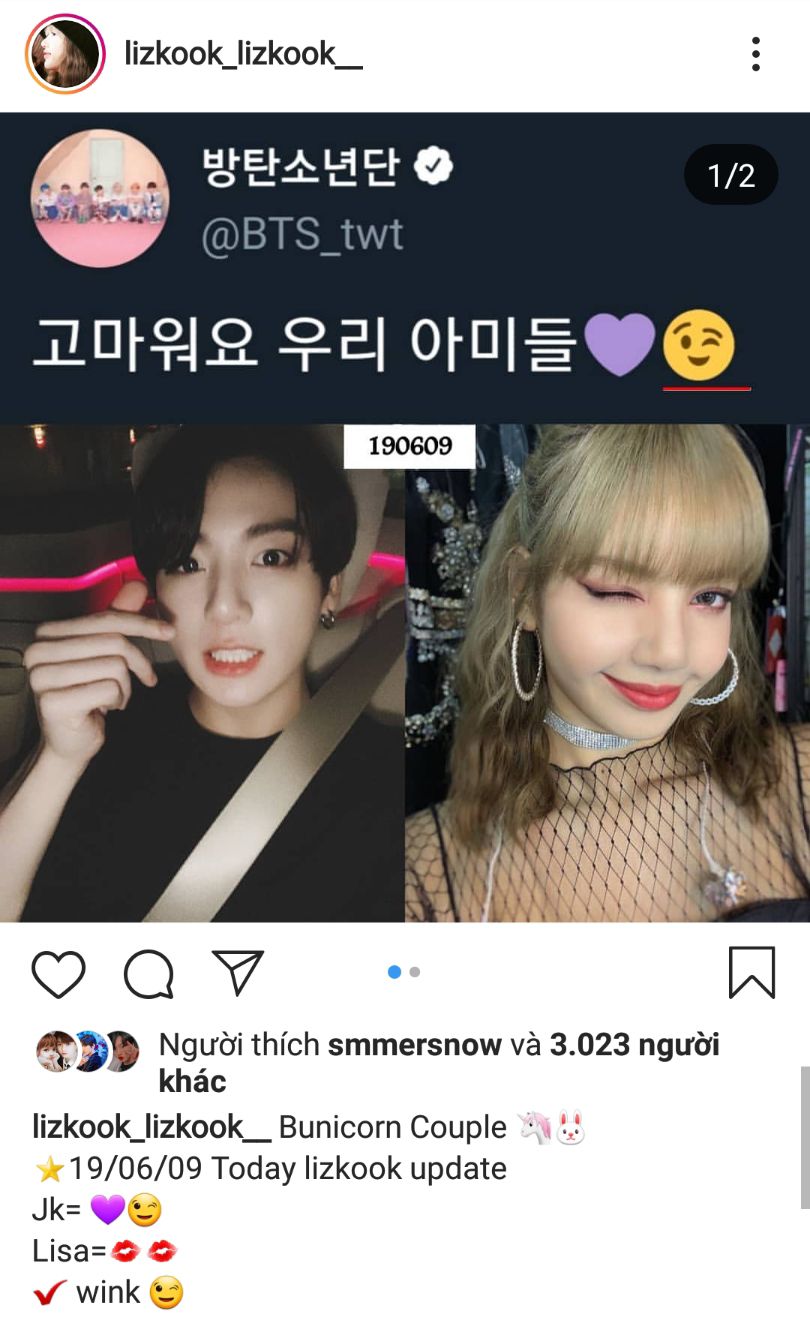Share this post via paper plane
Viewport: 810px width, 1334px height.
coord(238,972)
